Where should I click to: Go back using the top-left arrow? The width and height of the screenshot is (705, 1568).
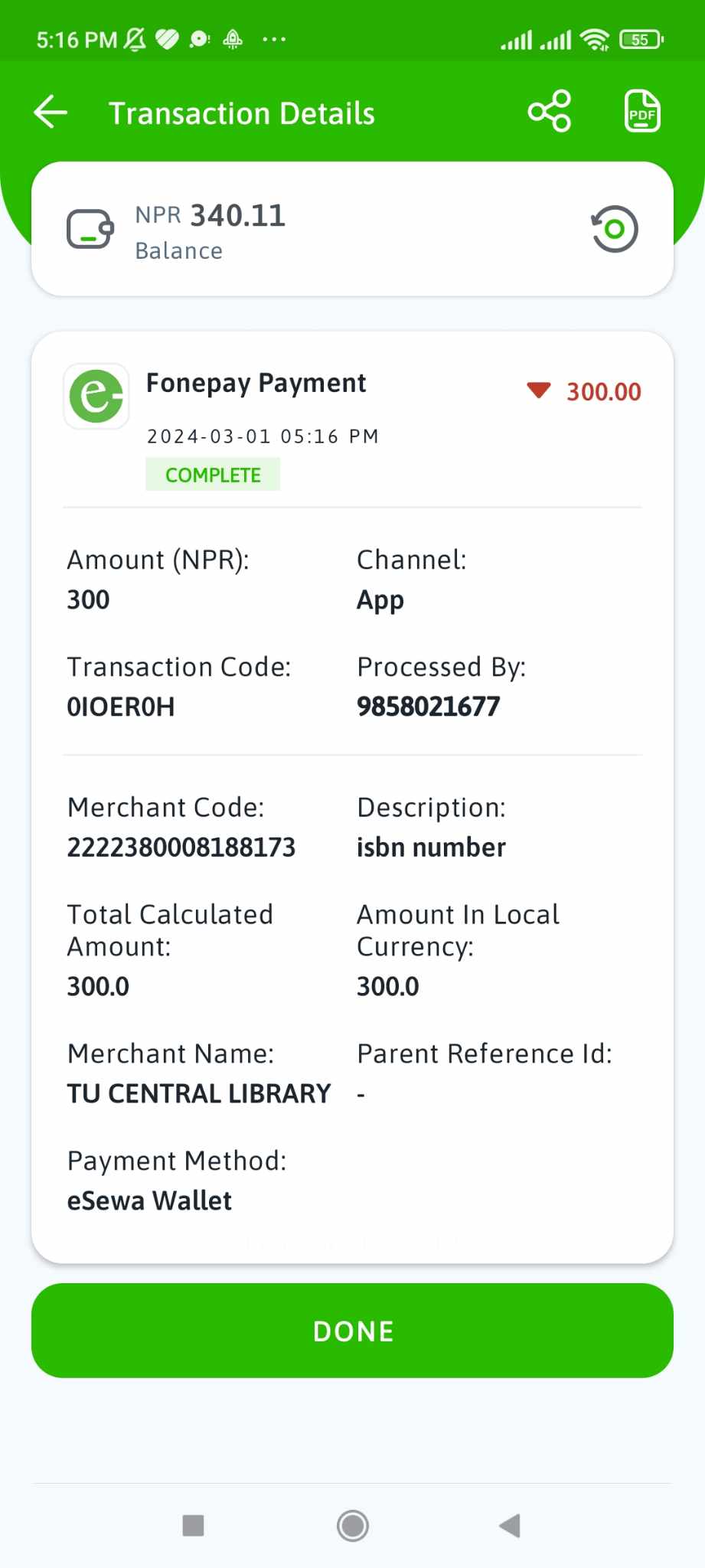click(x=51, y=113)
